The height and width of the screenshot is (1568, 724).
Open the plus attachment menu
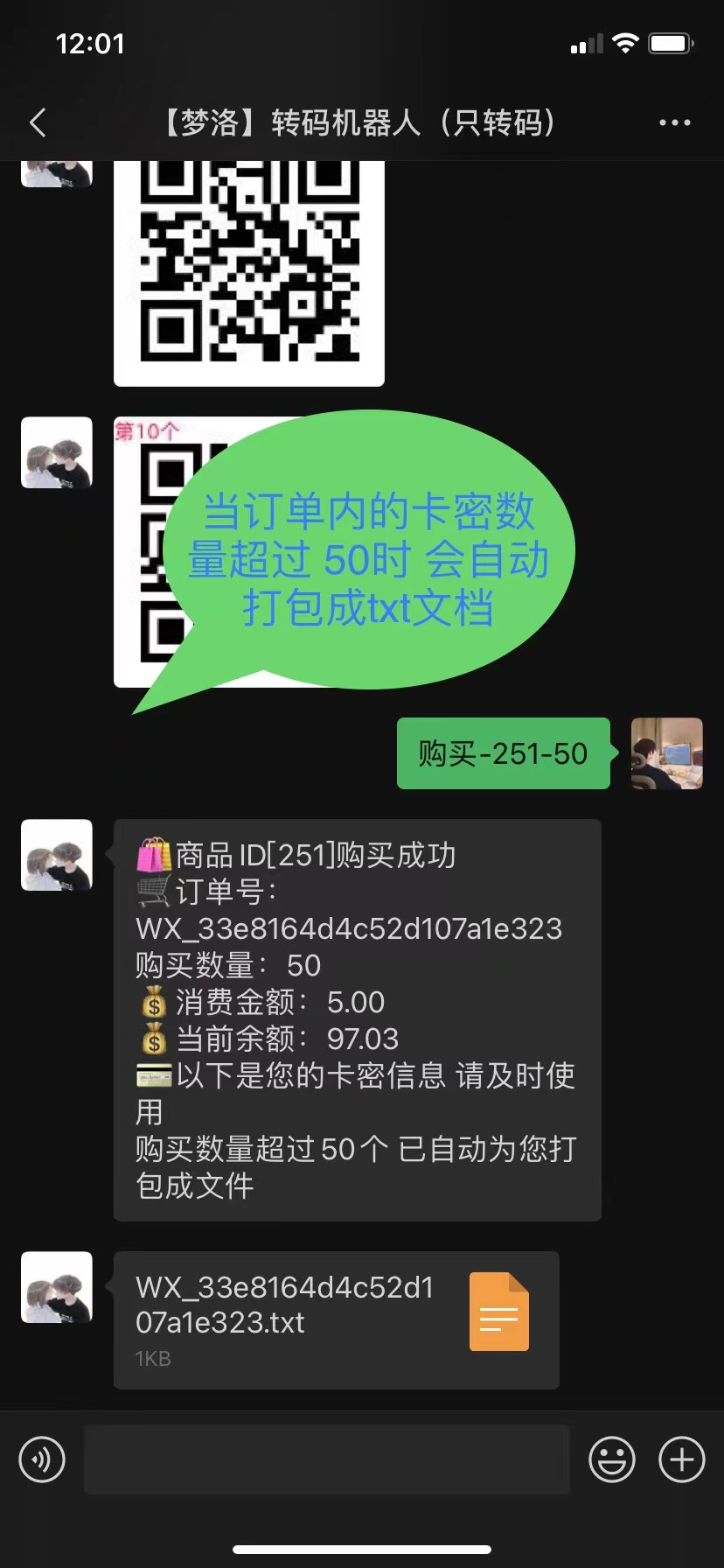coord(681,1459)
